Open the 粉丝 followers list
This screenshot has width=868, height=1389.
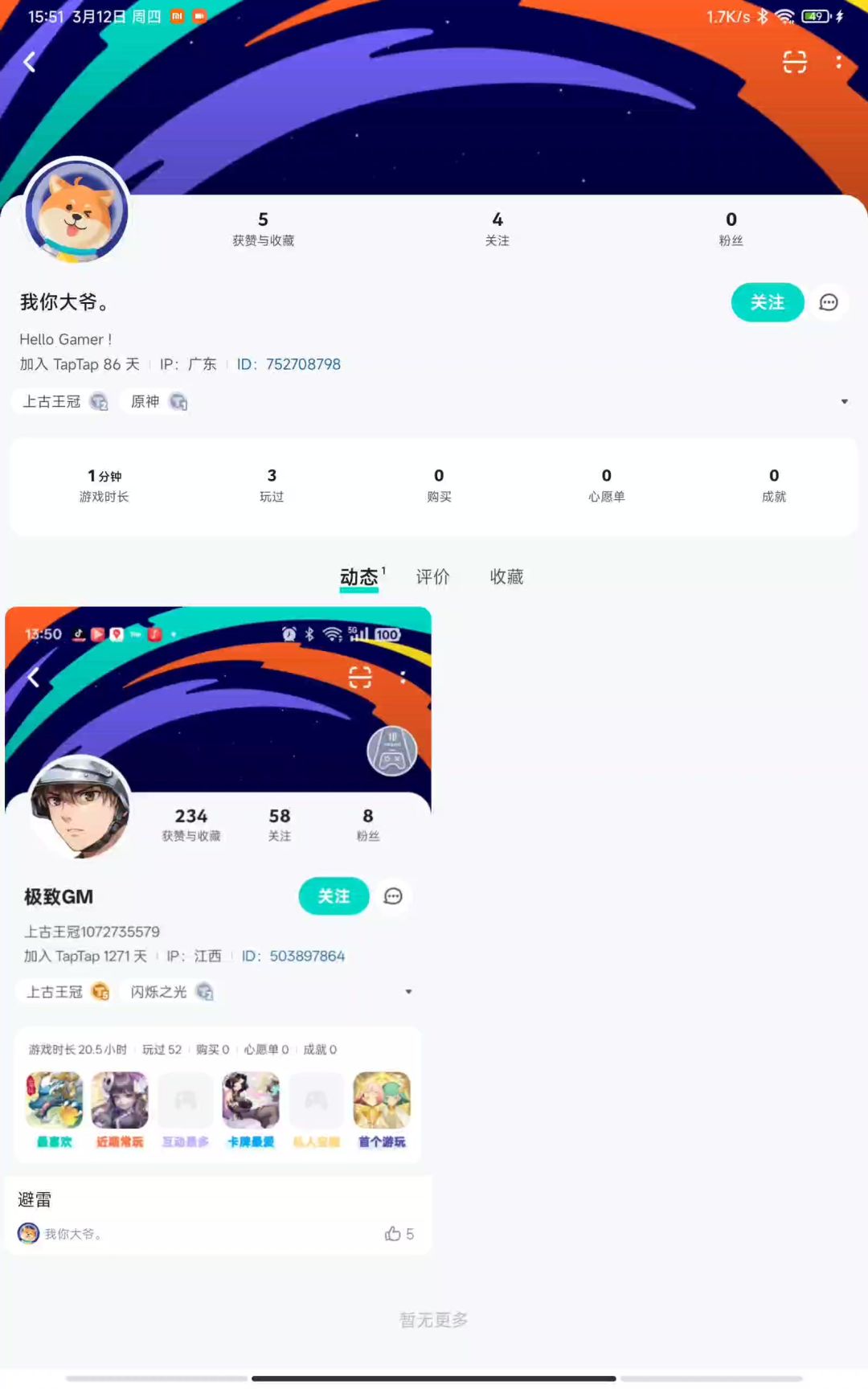tap(731, 228)
